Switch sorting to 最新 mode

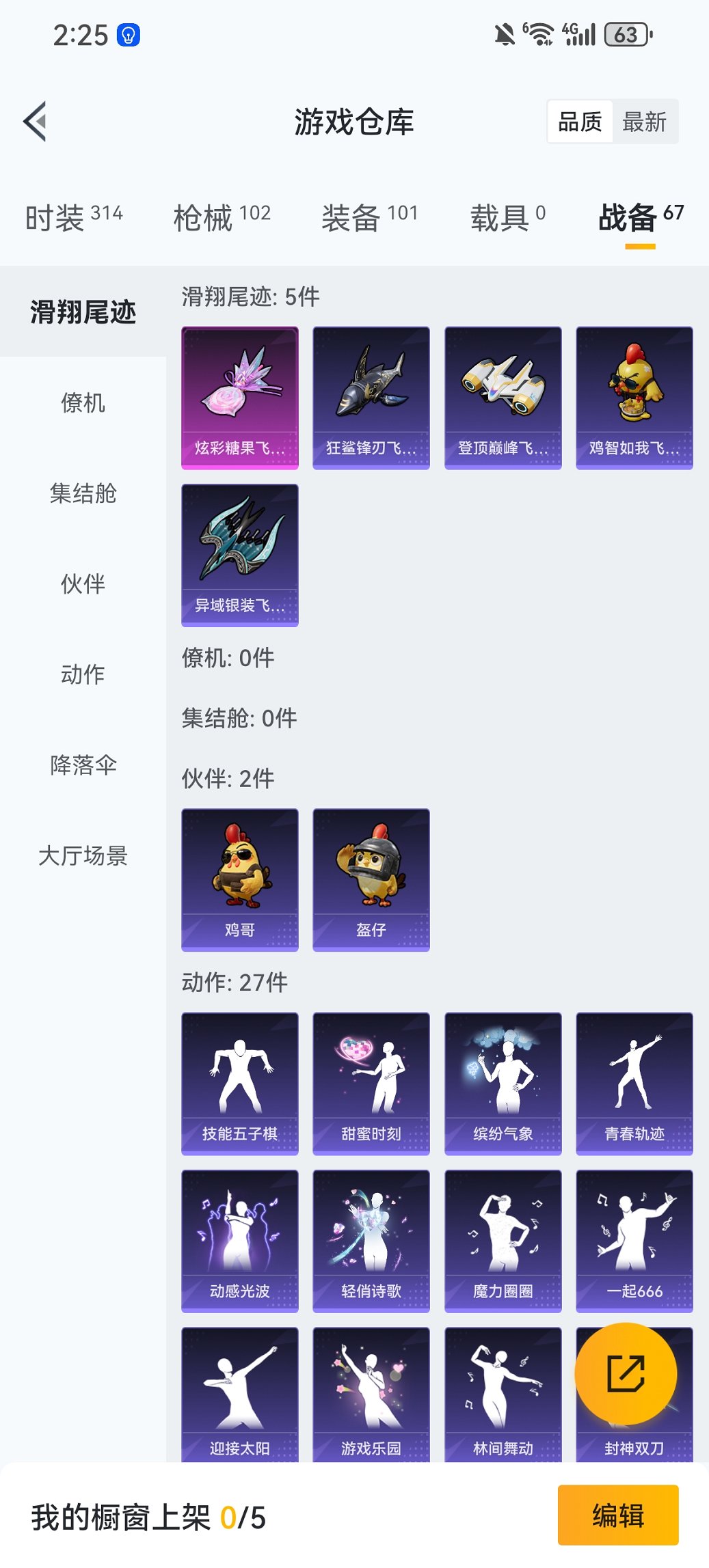pyautogui.click(x=645, y=121)
